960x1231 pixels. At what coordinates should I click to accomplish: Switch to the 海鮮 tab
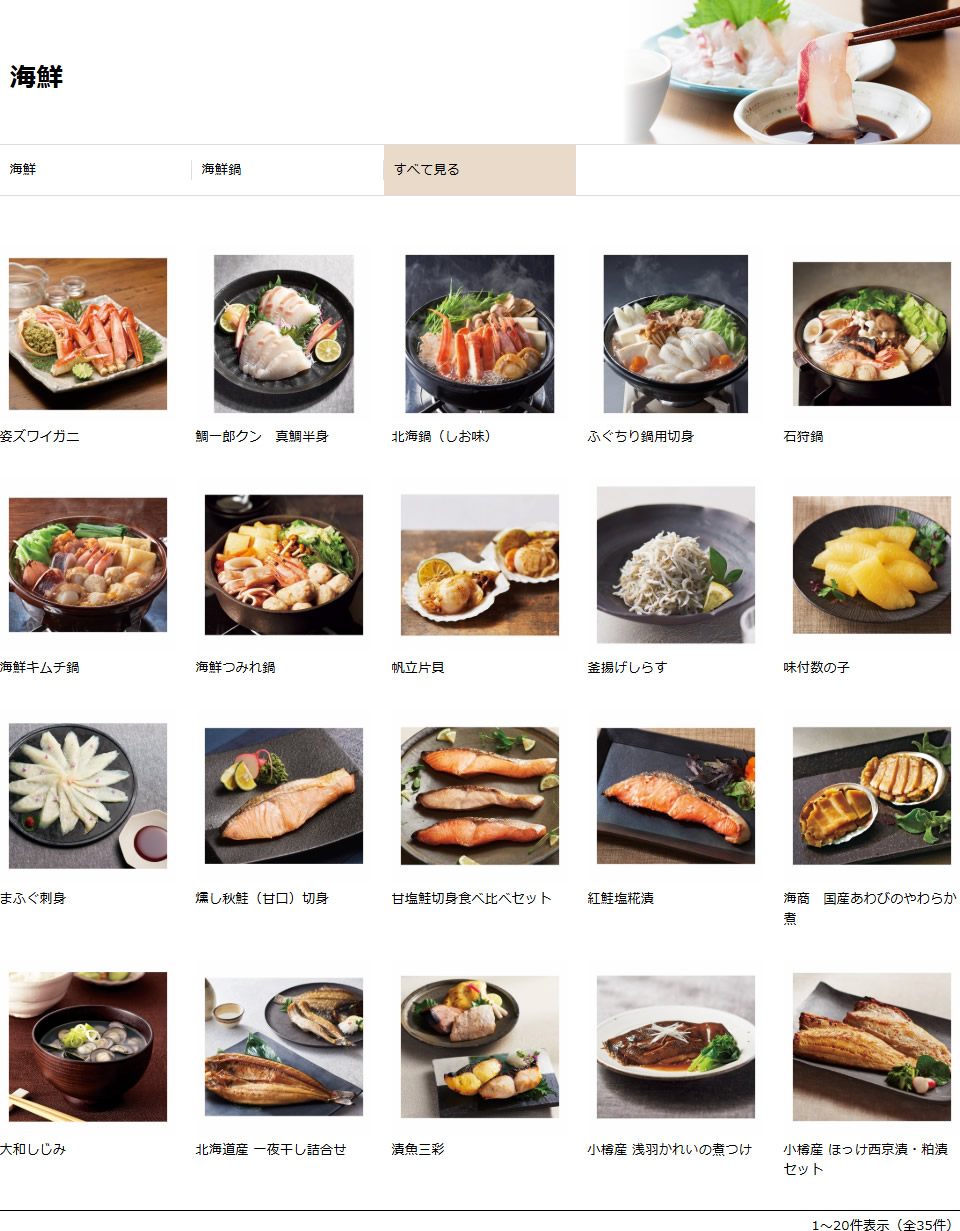pyautogui.click(x=24, y=170)
